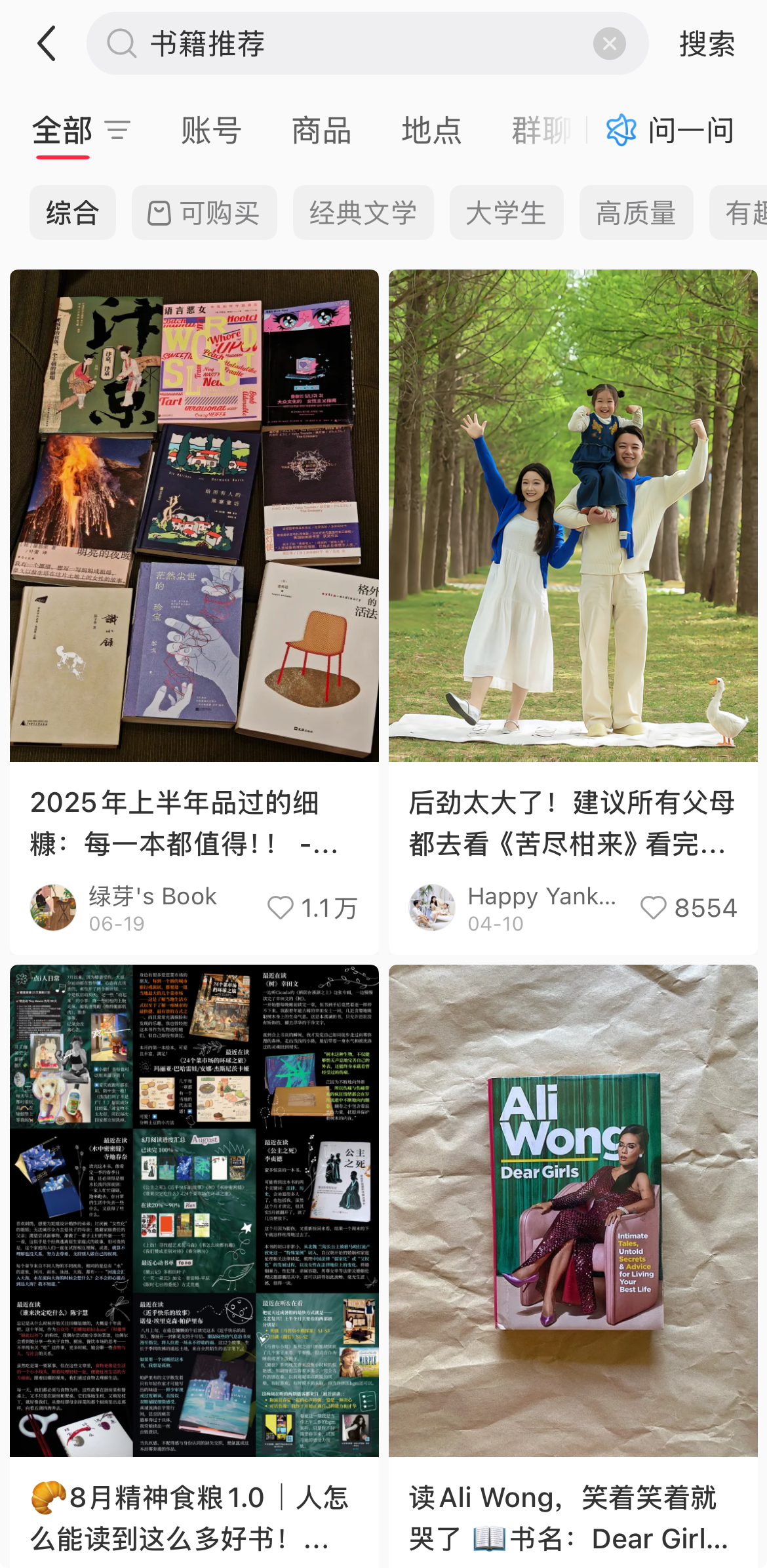This screenshot has width=767, height=1568.
Task: Switch to the 地点 tab
Action: 431,131
